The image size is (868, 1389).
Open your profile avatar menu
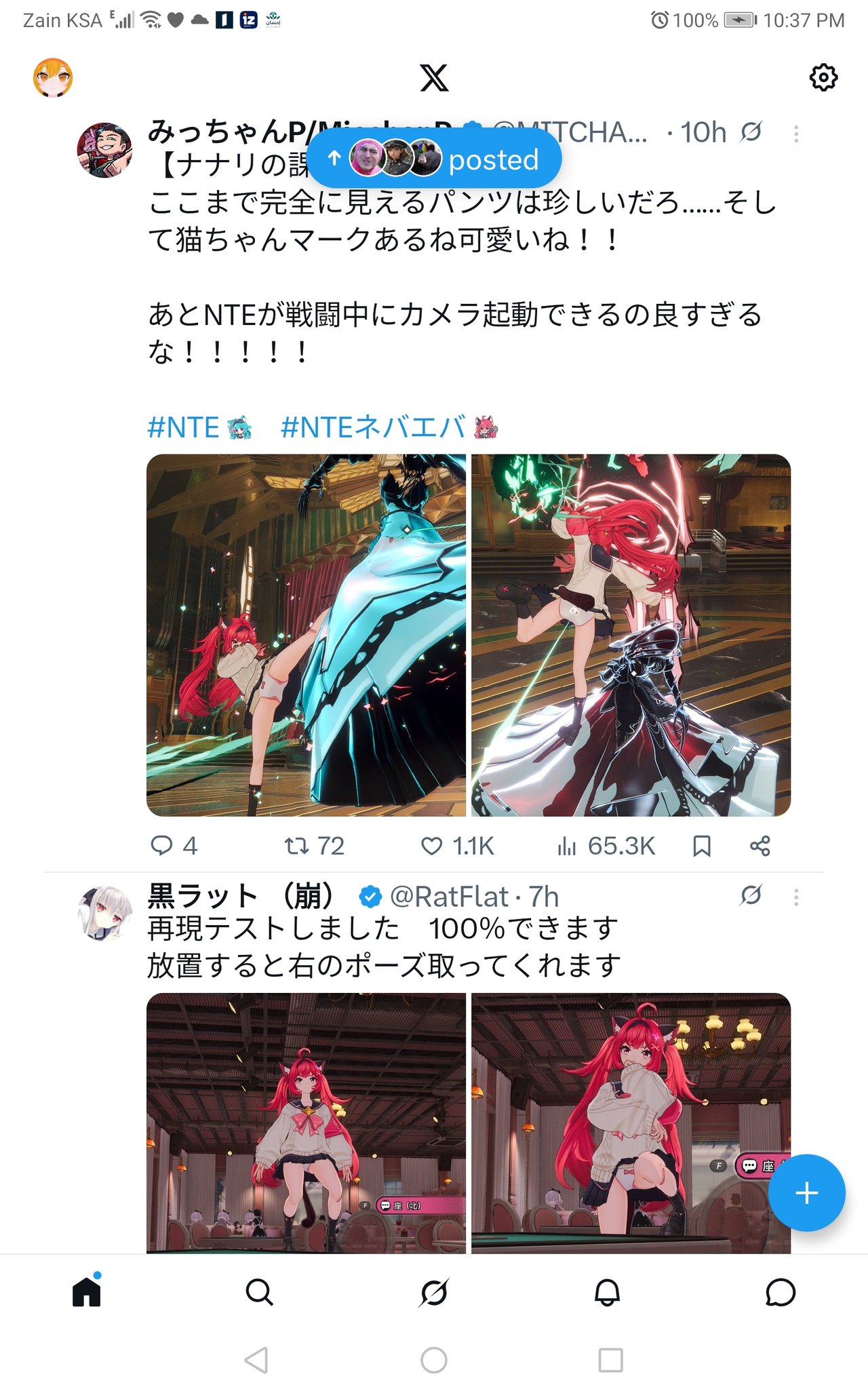[53, 77]
